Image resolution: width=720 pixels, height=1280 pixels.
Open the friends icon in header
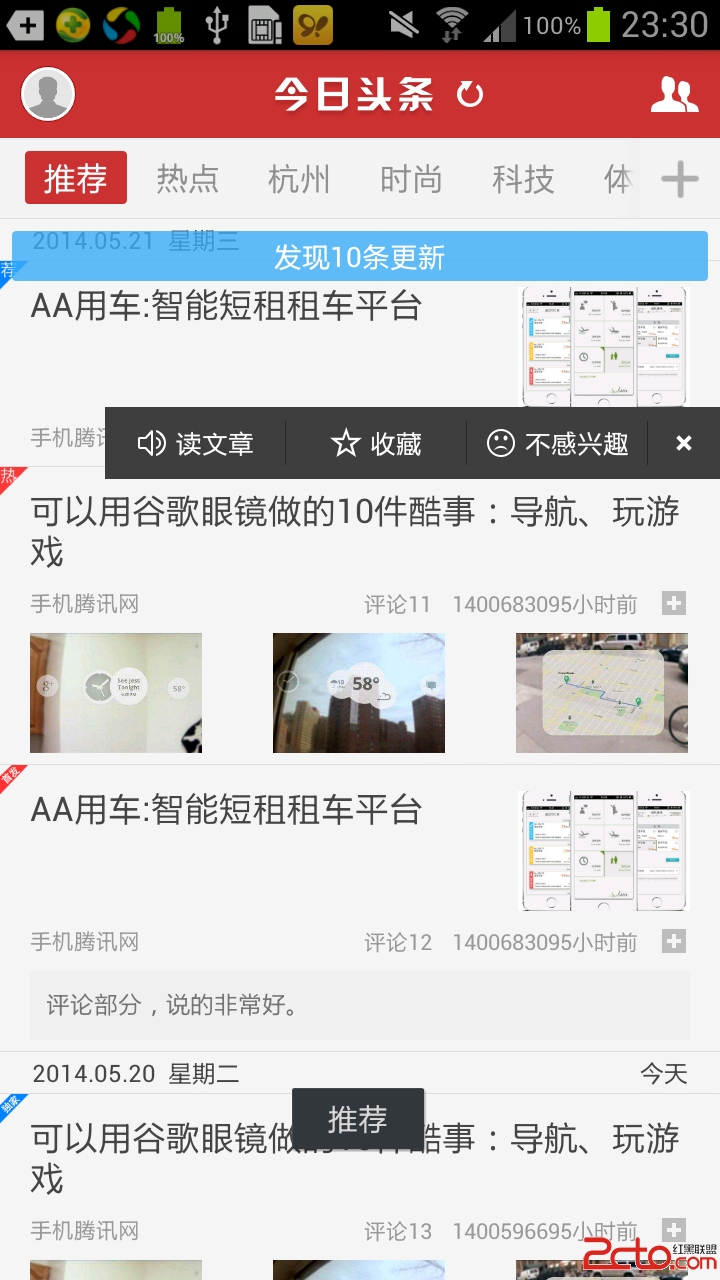pos(674,95)
